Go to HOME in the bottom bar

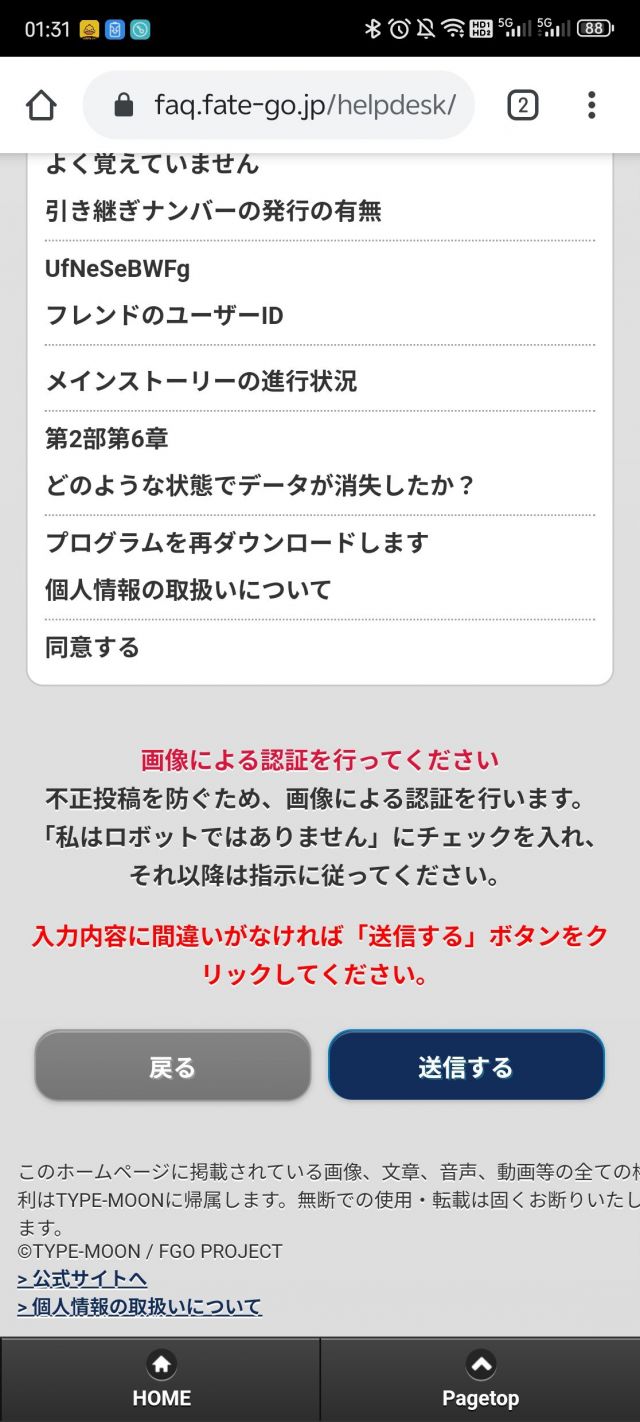pos(161,1380)
